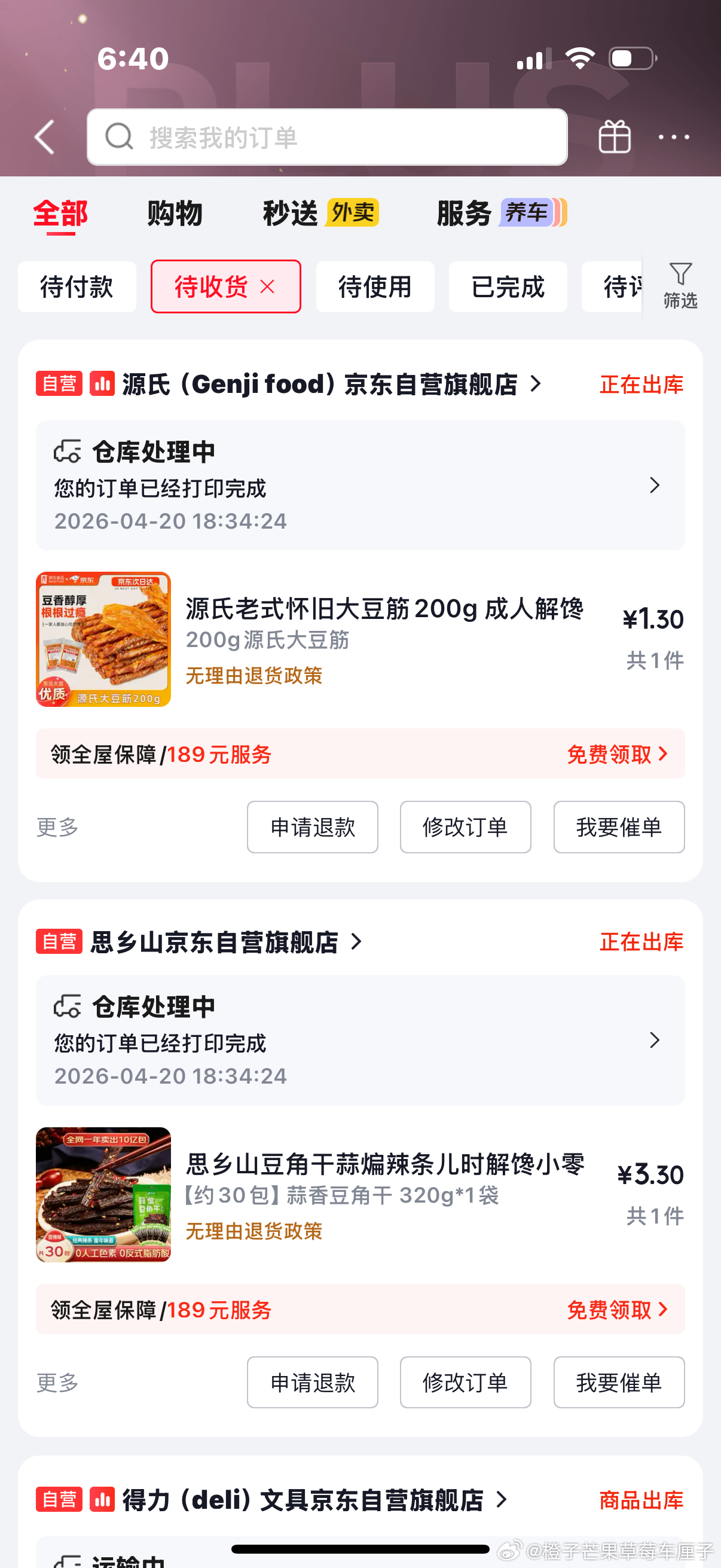Open the three-dot overflow menu

(x=674, y=137)
